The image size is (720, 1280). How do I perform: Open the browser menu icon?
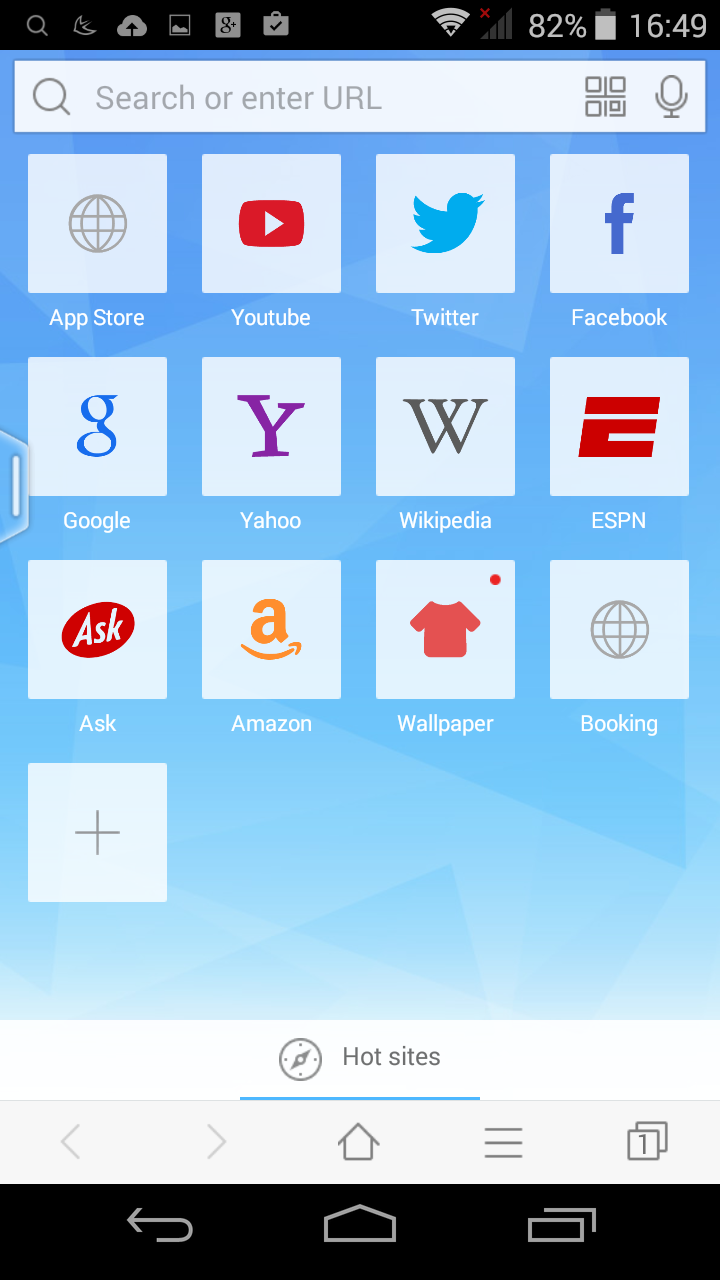click(x=503, y=1142)
